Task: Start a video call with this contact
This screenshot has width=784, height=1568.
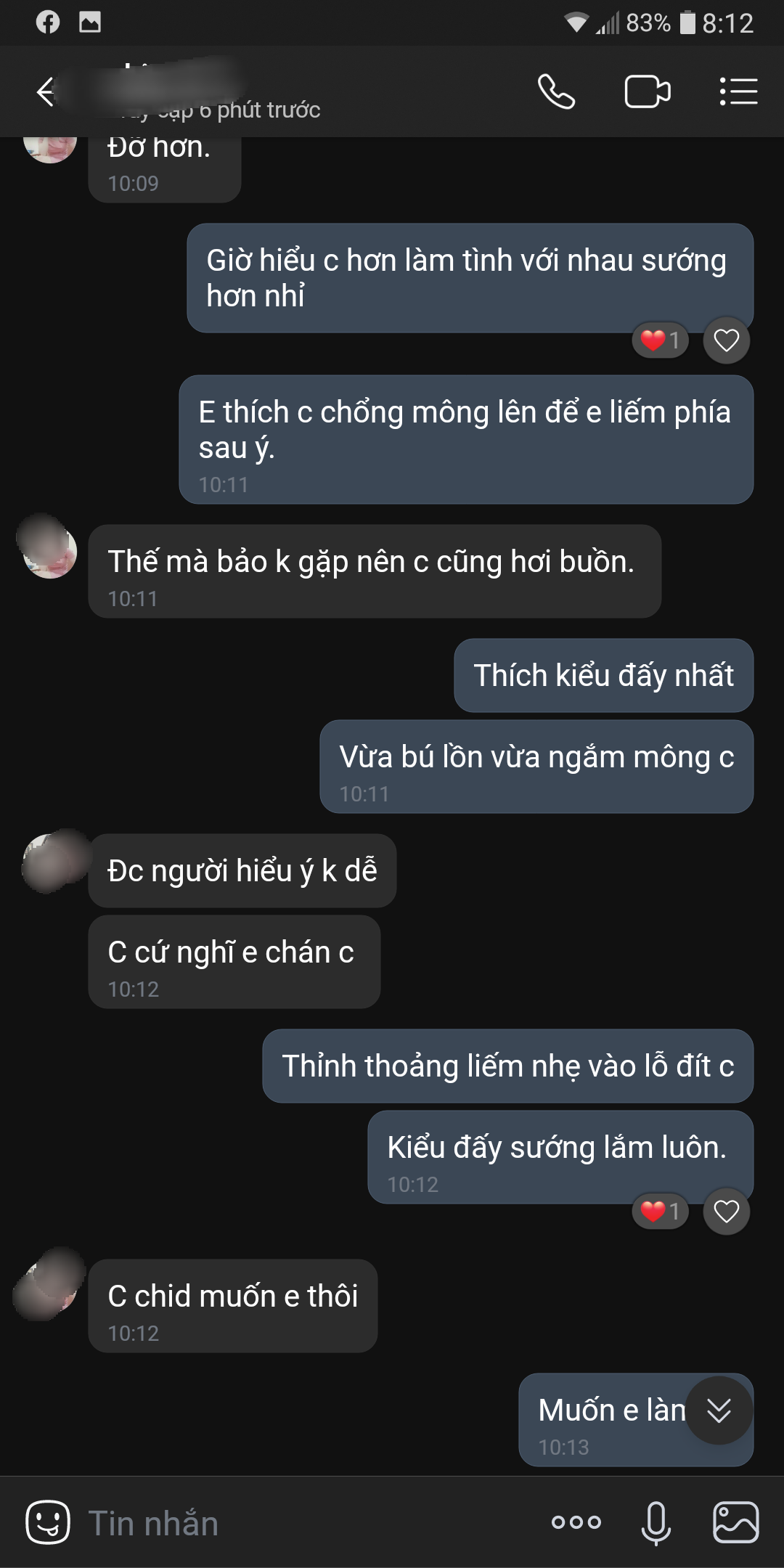Action: 647,92
